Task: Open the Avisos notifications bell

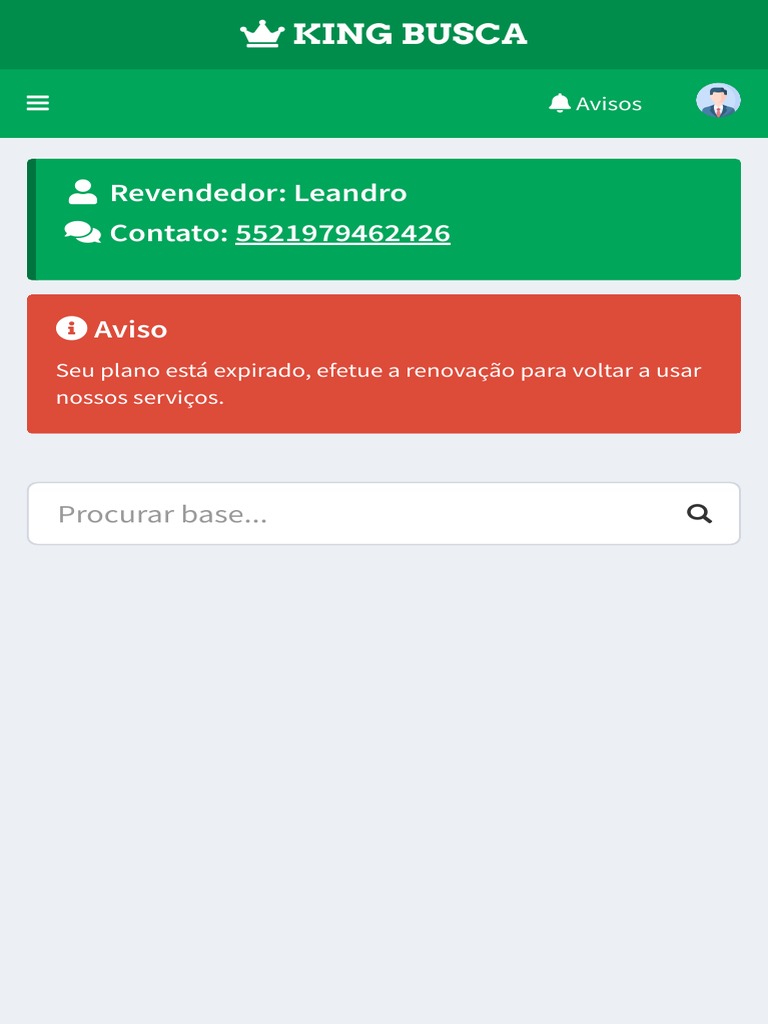Action: tap(595, 103)
